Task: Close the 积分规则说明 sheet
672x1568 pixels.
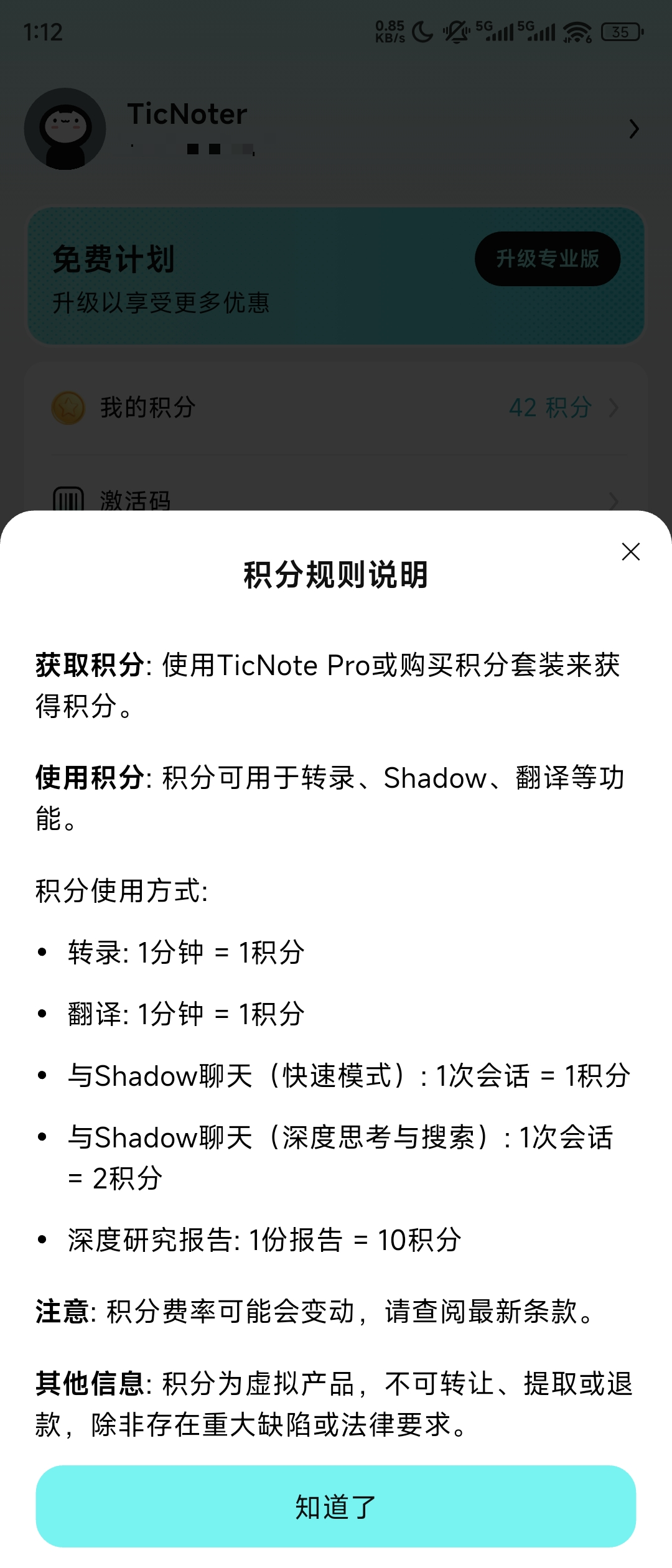Action: pyautogui.click(x=630, y=551)
